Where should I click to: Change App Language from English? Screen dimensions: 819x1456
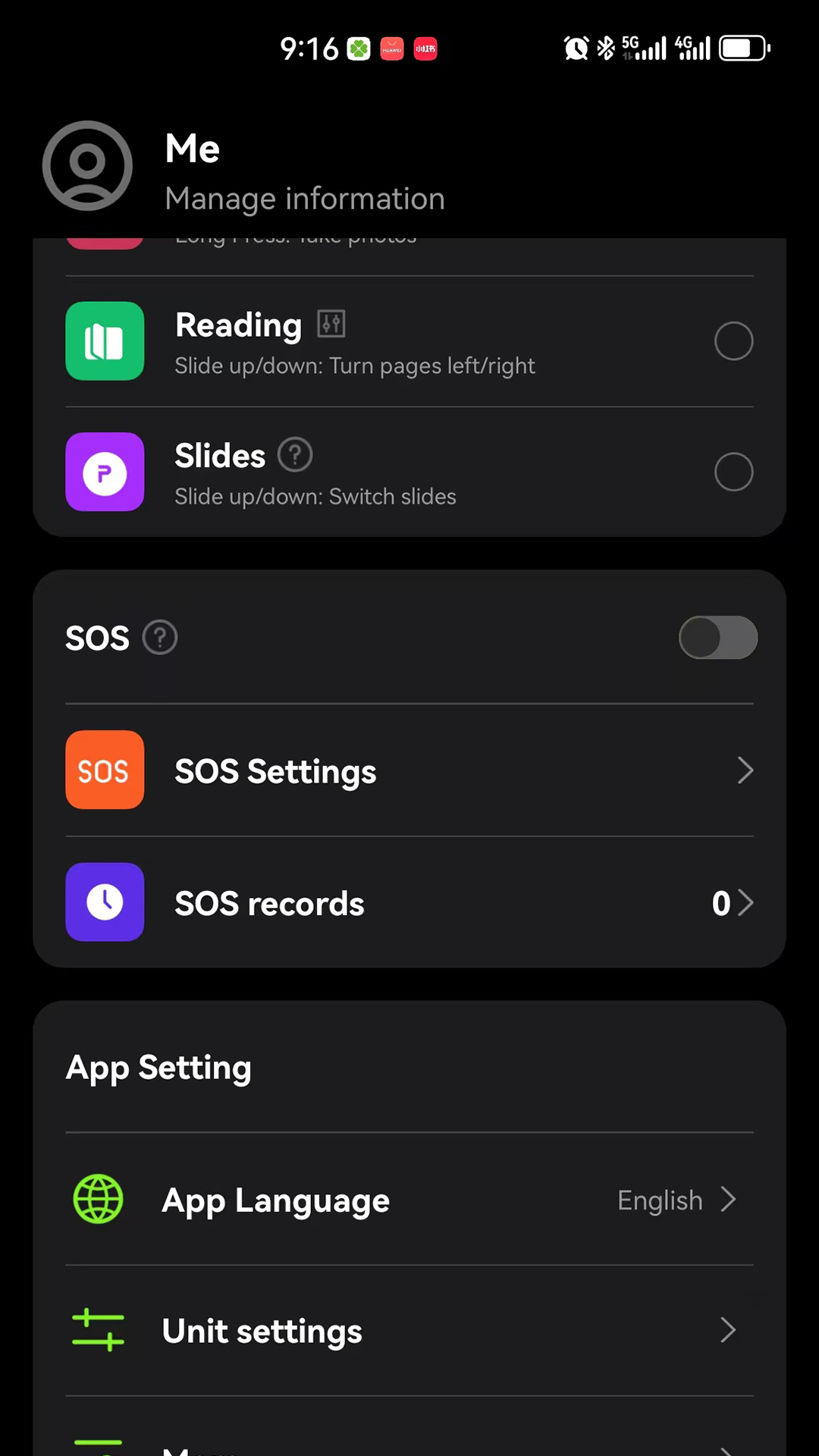coord(409,1200)
